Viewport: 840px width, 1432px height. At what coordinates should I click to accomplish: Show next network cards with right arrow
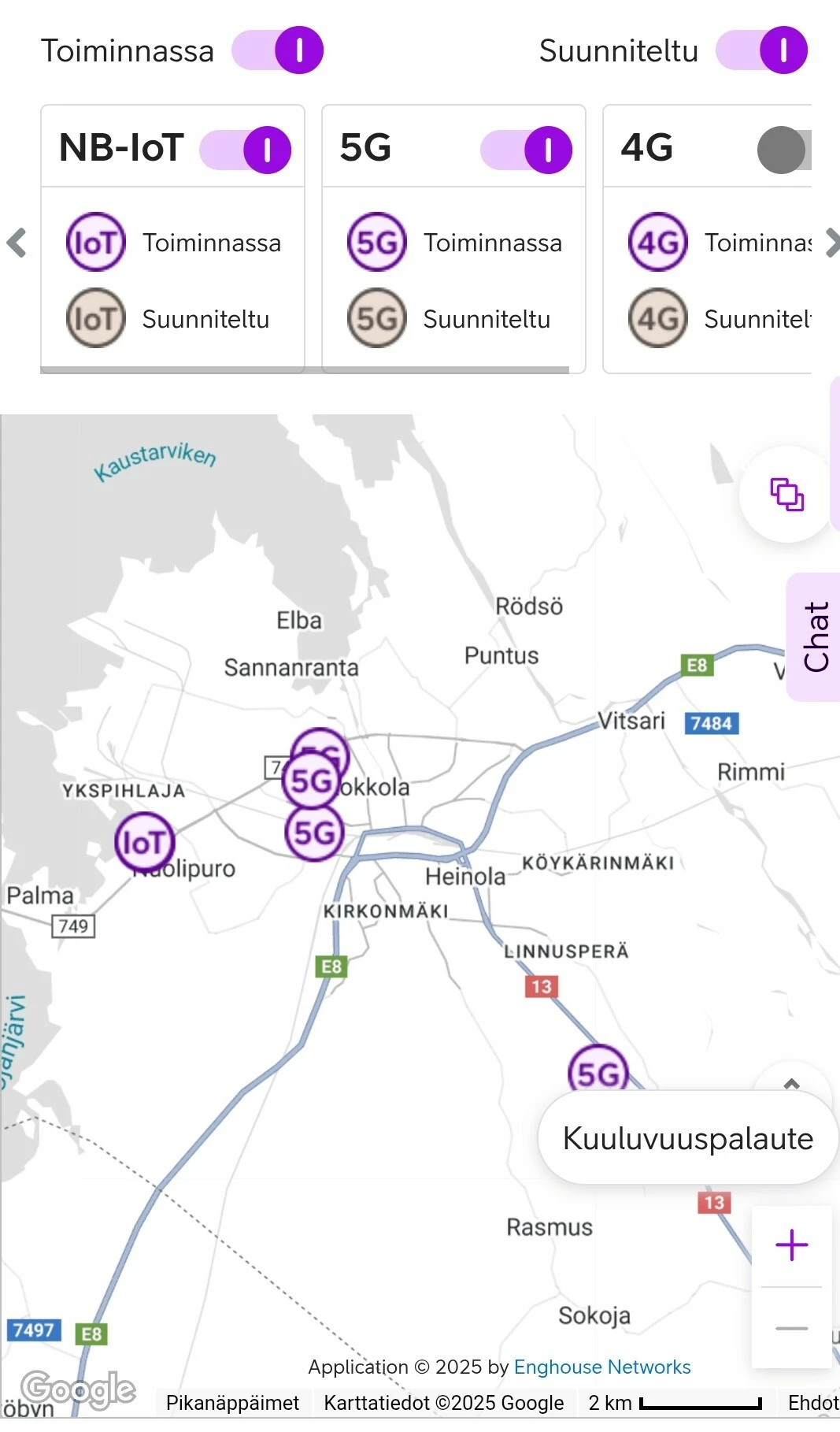(831, 243)
